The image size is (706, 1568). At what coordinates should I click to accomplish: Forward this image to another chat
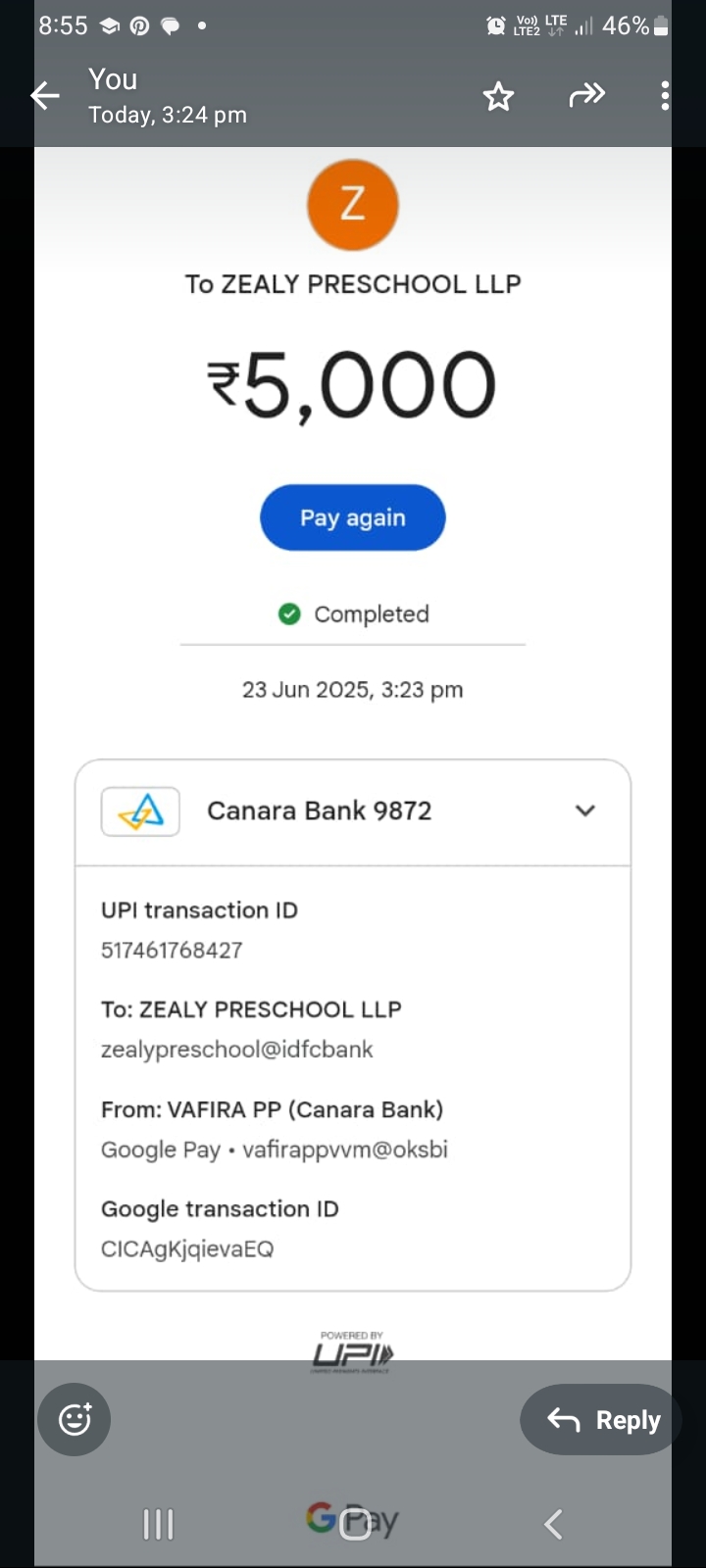(586, 96)
